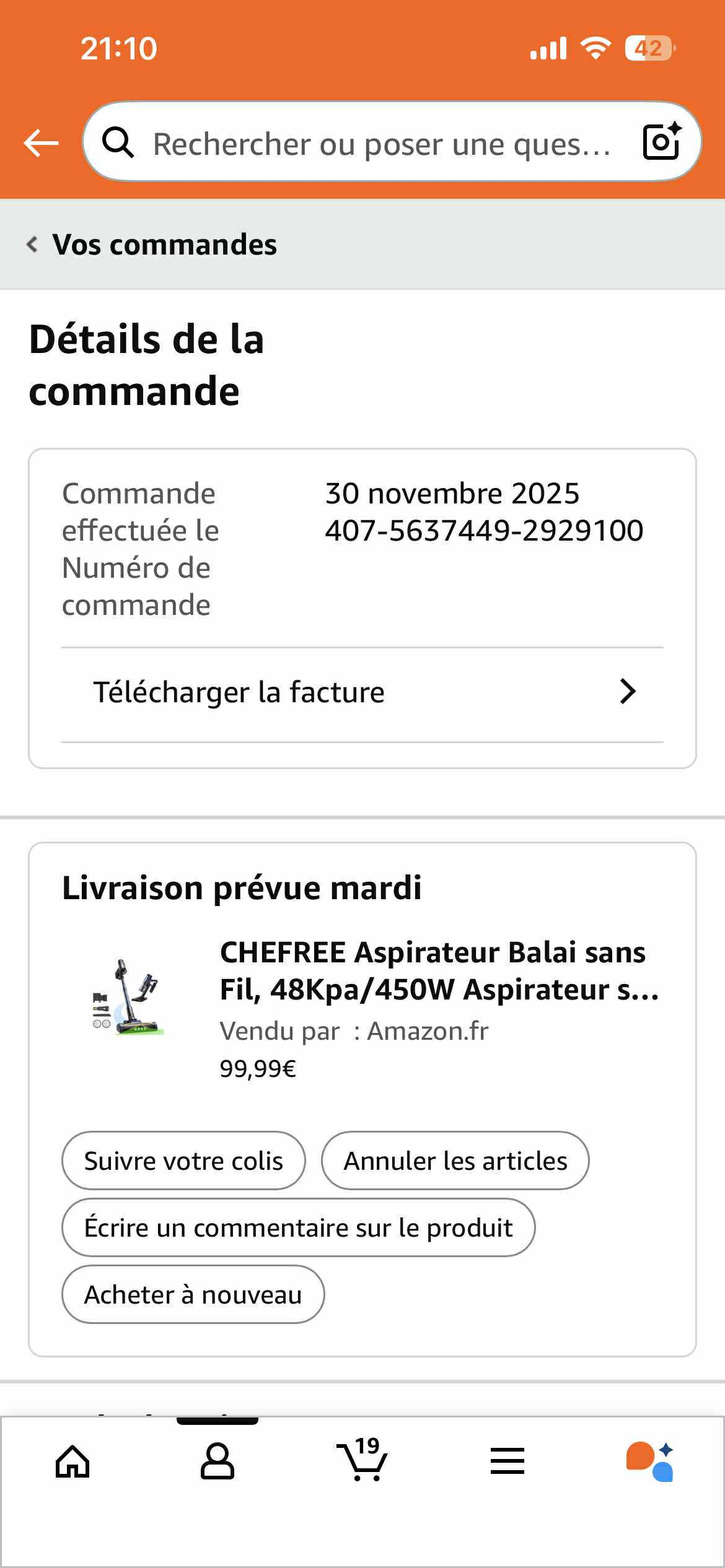Open Télécharger la facture
The width and height of the screenshot is (725, 1568).
pyautogui.click(x=362, y=692)
